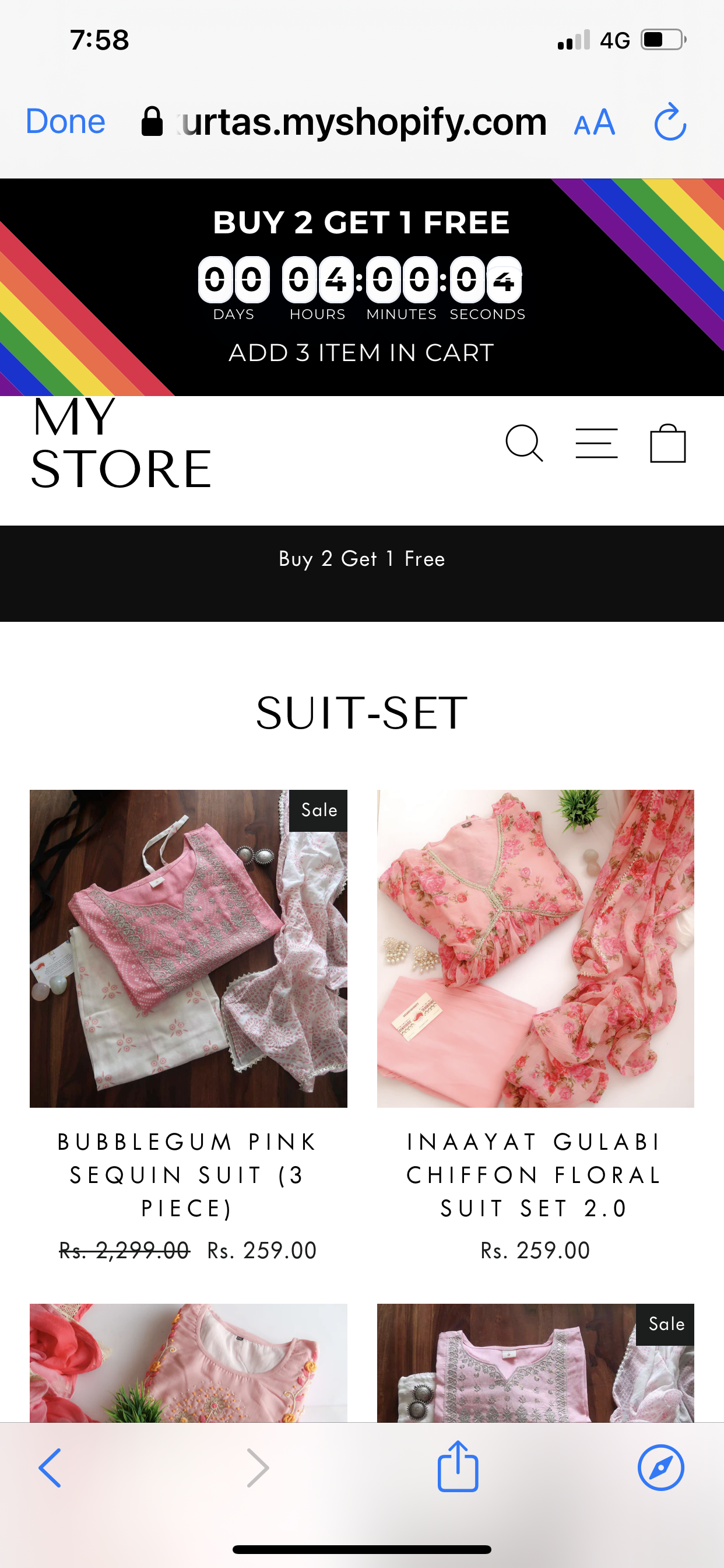Tap the address bar URL

(363, 123)
